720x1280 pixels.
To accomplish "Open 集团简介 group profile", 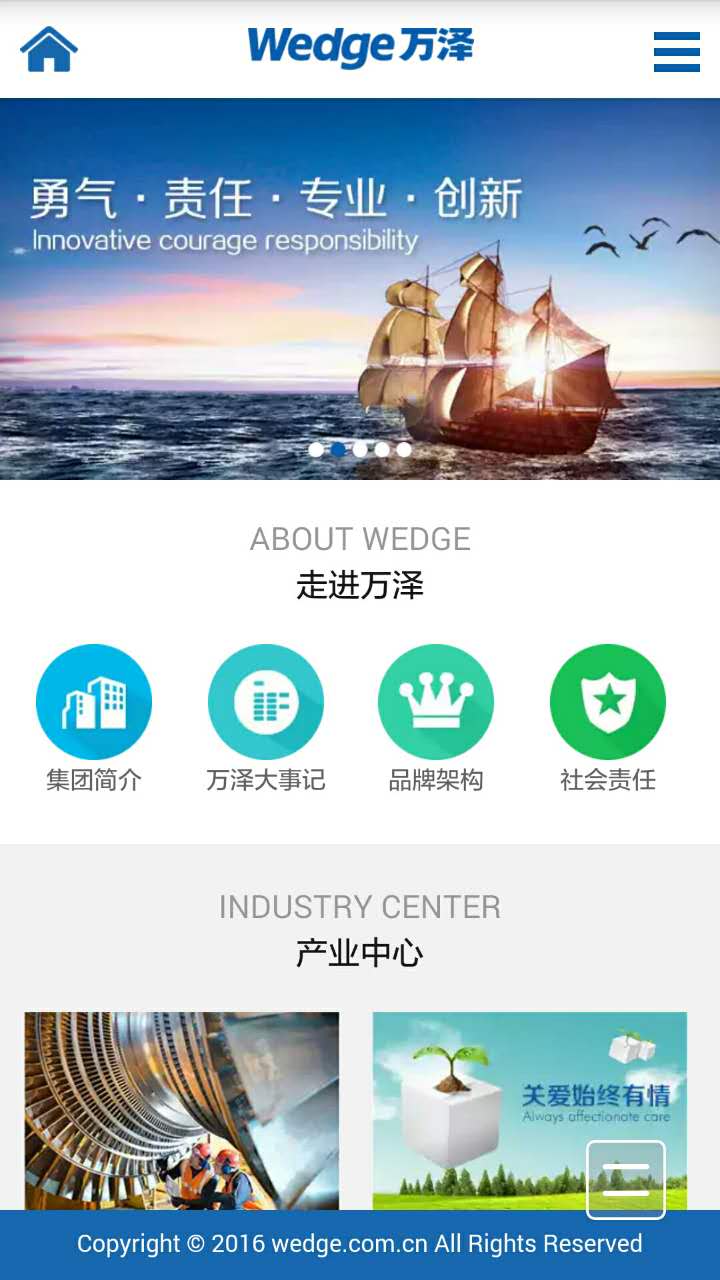I will pyautogui.click(x=94, y=718).
